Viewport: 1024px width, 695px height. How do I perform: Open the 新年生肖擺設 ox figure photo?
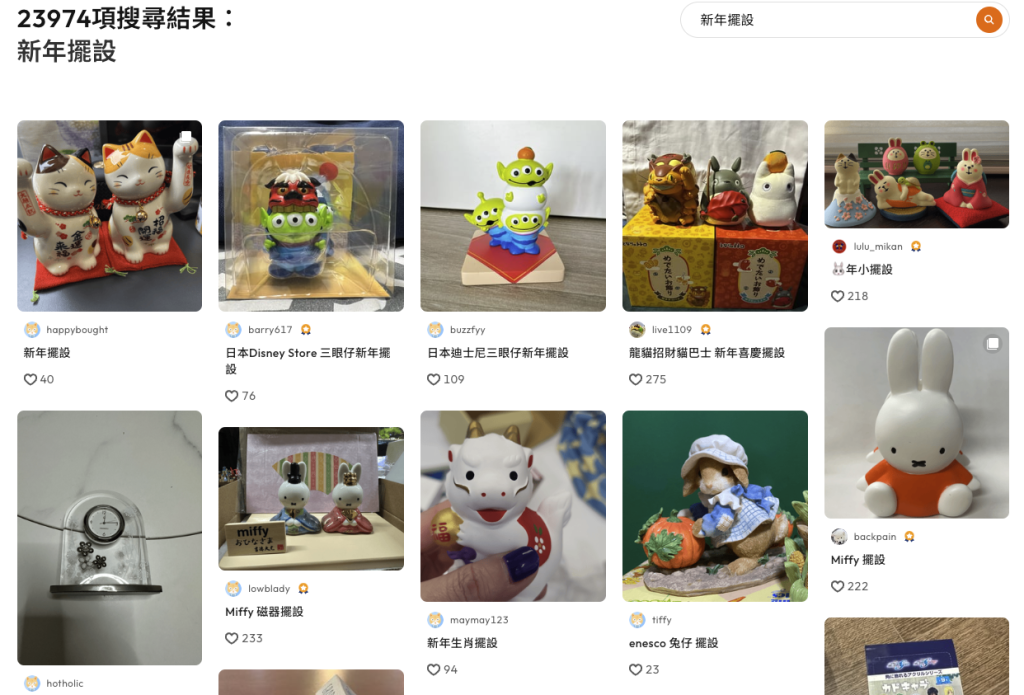pos(513,506)
